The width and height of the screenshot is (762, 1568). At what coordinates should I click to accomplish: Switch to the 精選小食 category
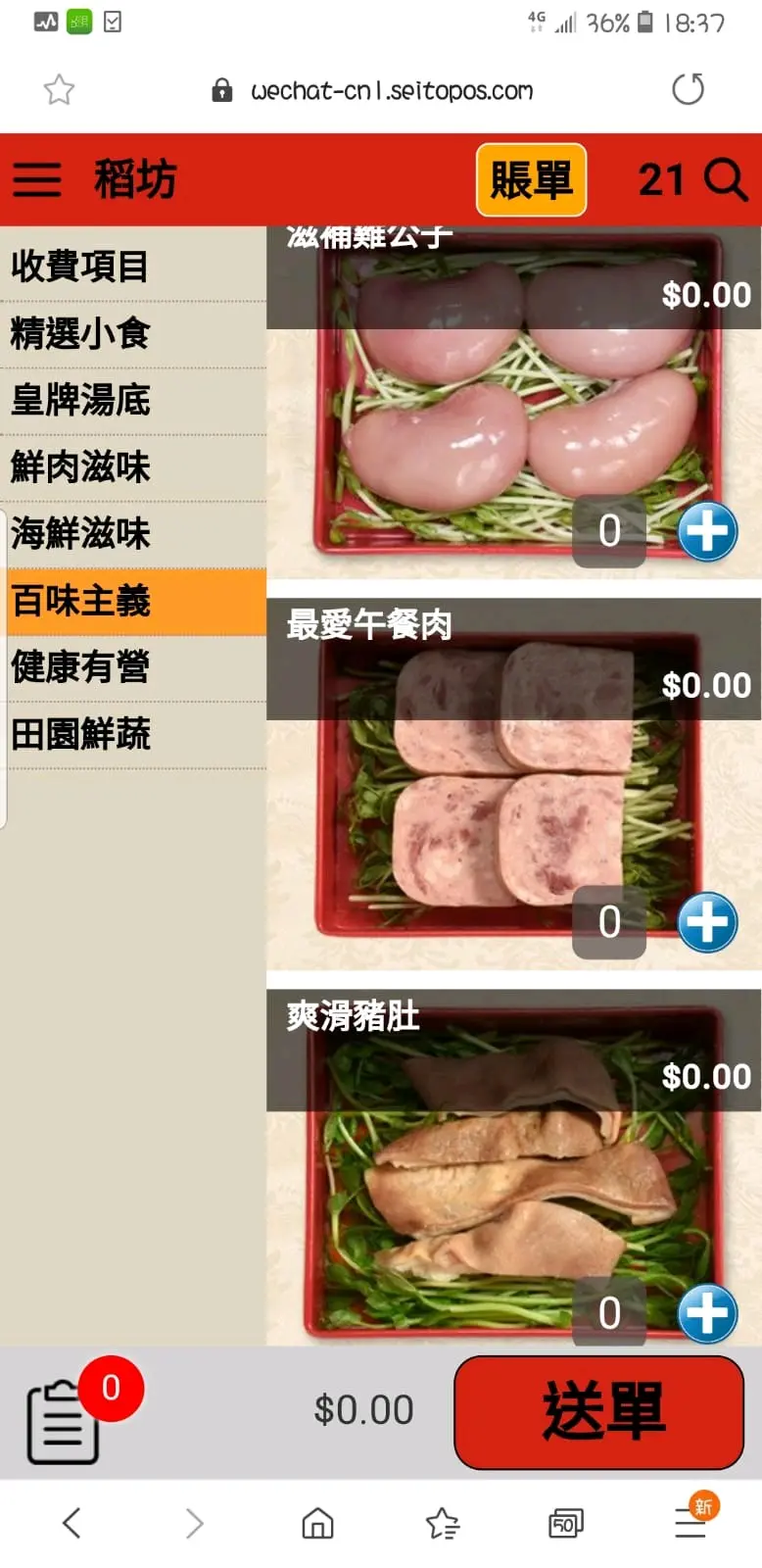click(x=80, y=333)
